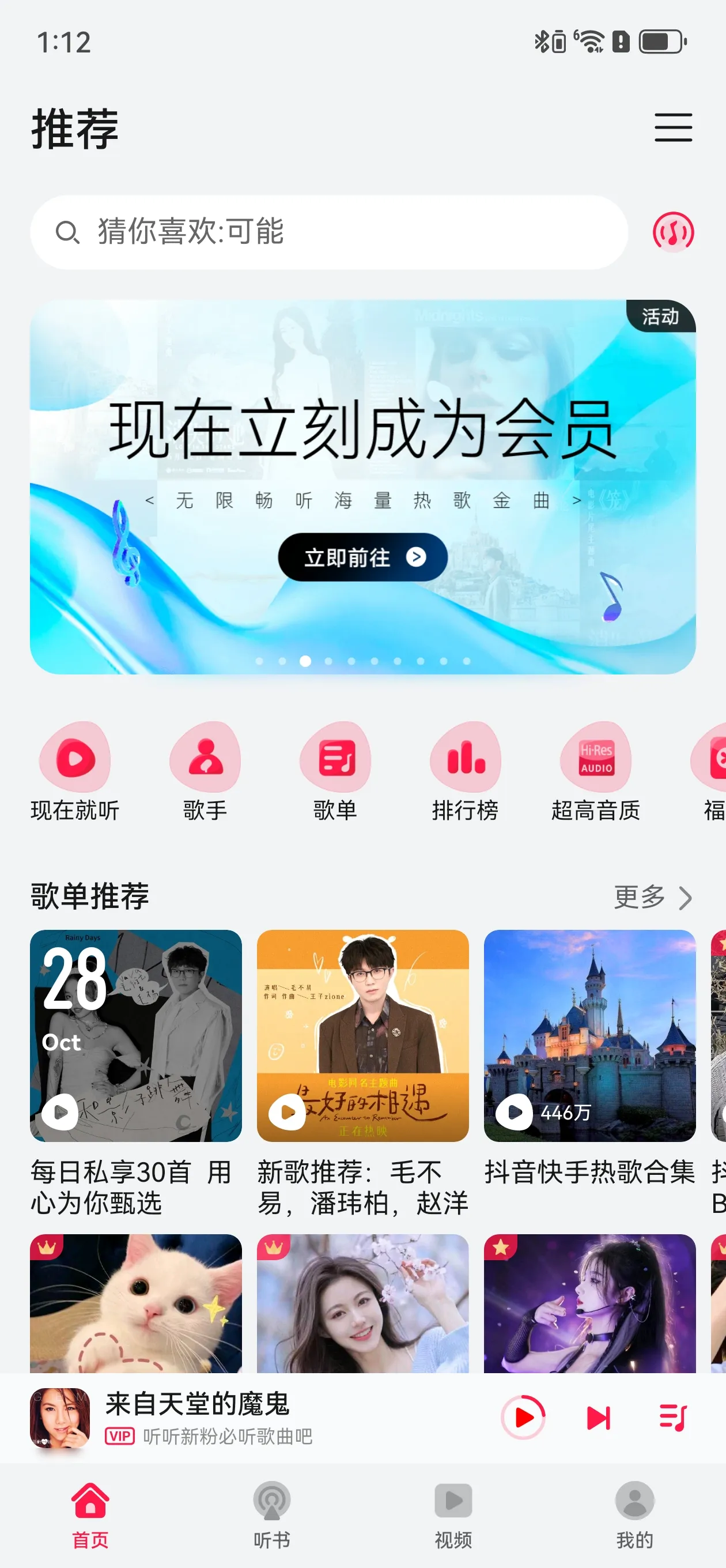Open the hamburger menu at top right
This screenshot has width=726, height=1568.
pyautogui.click(x=673, y=127)
